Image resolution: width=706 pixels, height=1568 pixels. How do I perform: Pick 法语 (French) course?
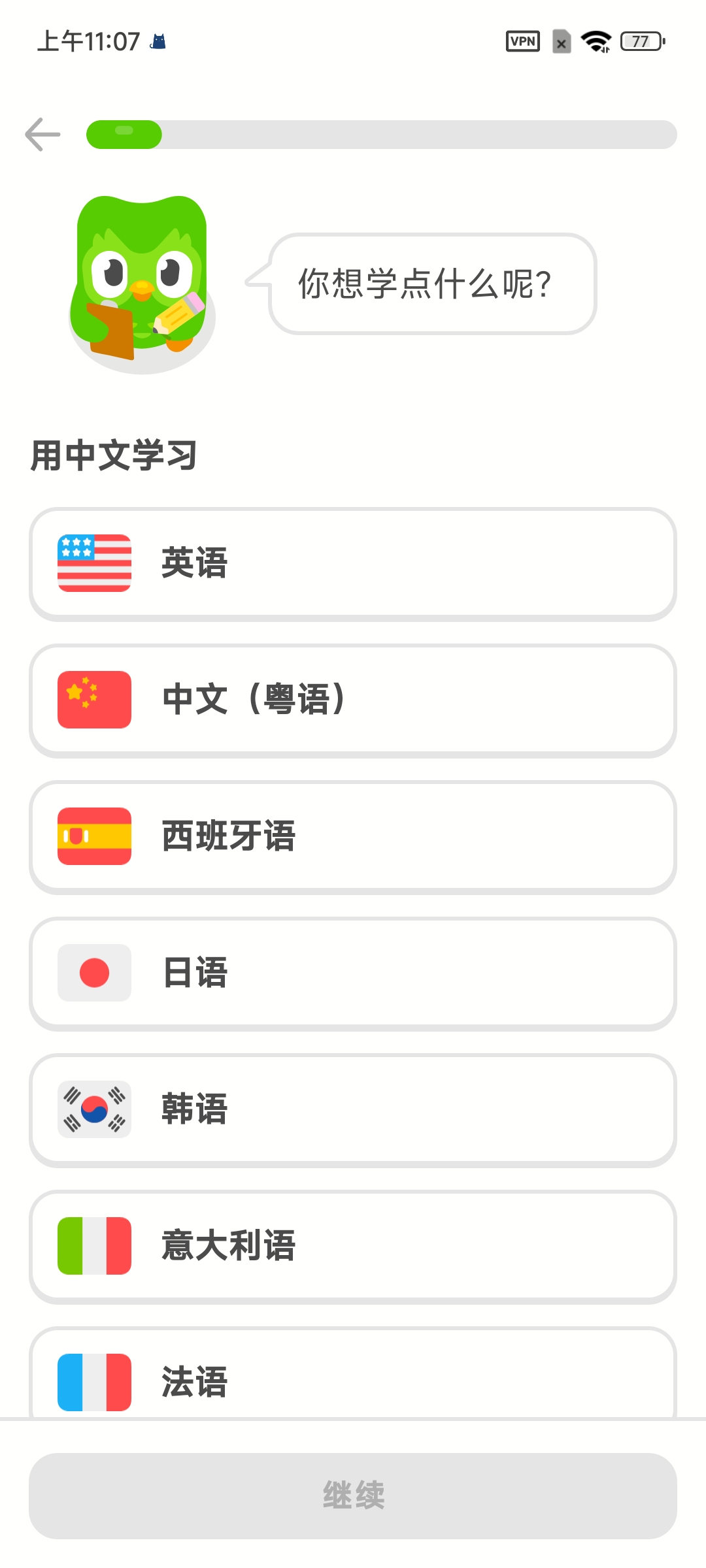coord(353,1377)
